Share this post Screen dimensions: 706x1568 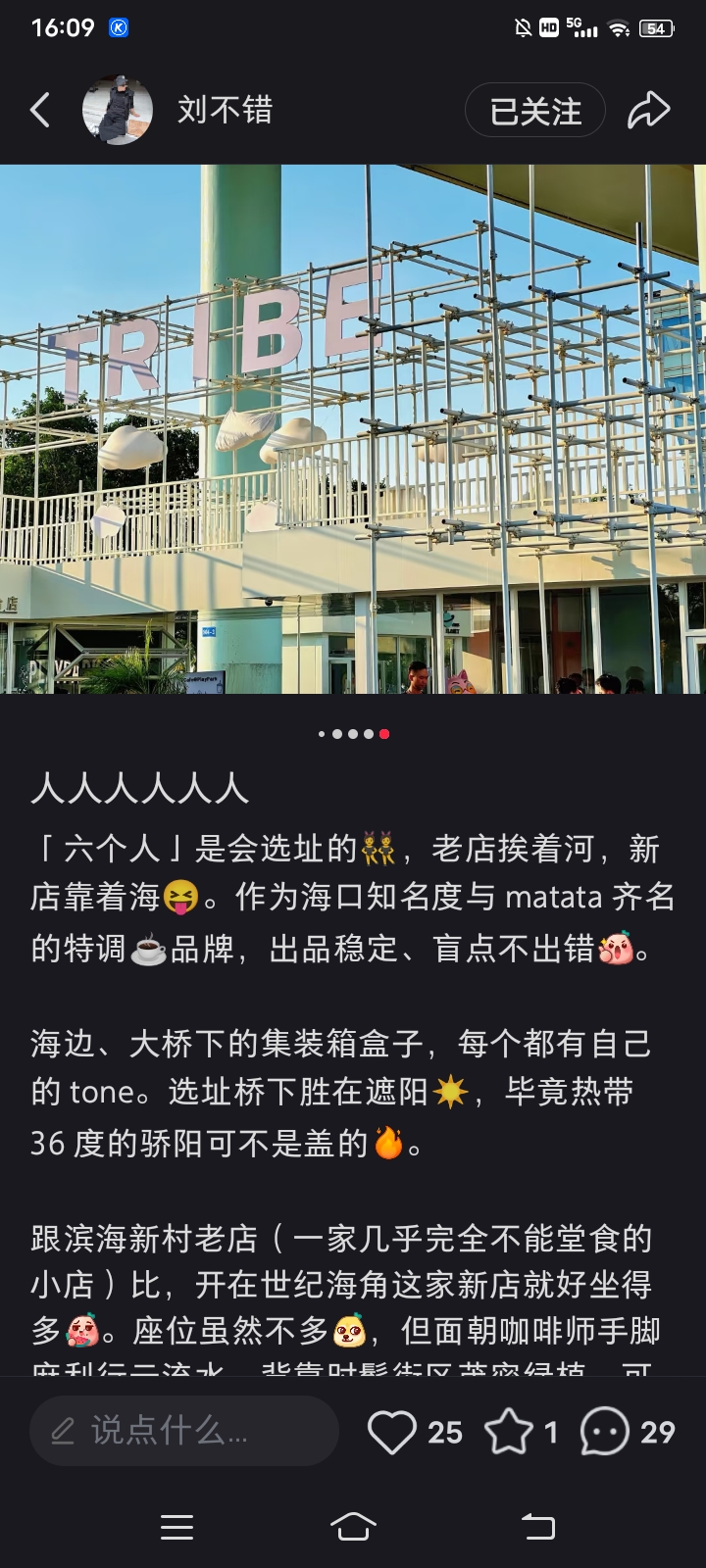(x=648, y=111)
